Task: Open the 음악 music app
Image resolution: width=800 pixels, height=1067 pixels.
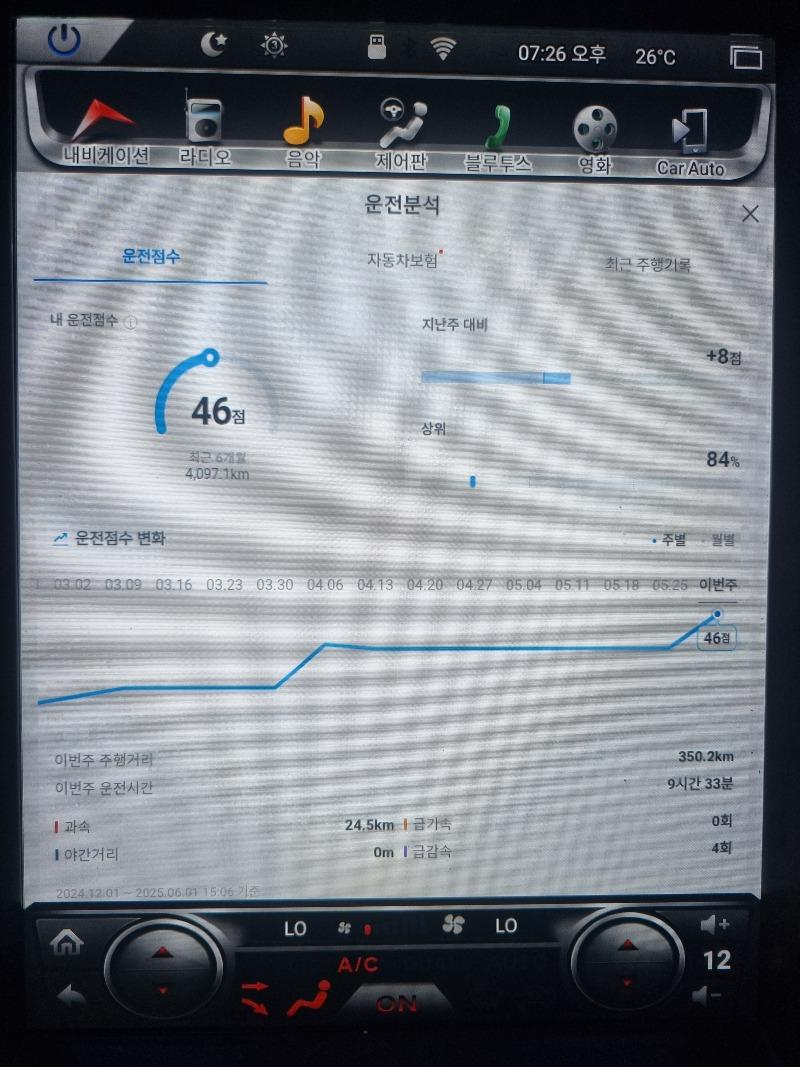Action: (x=303, y=132)
